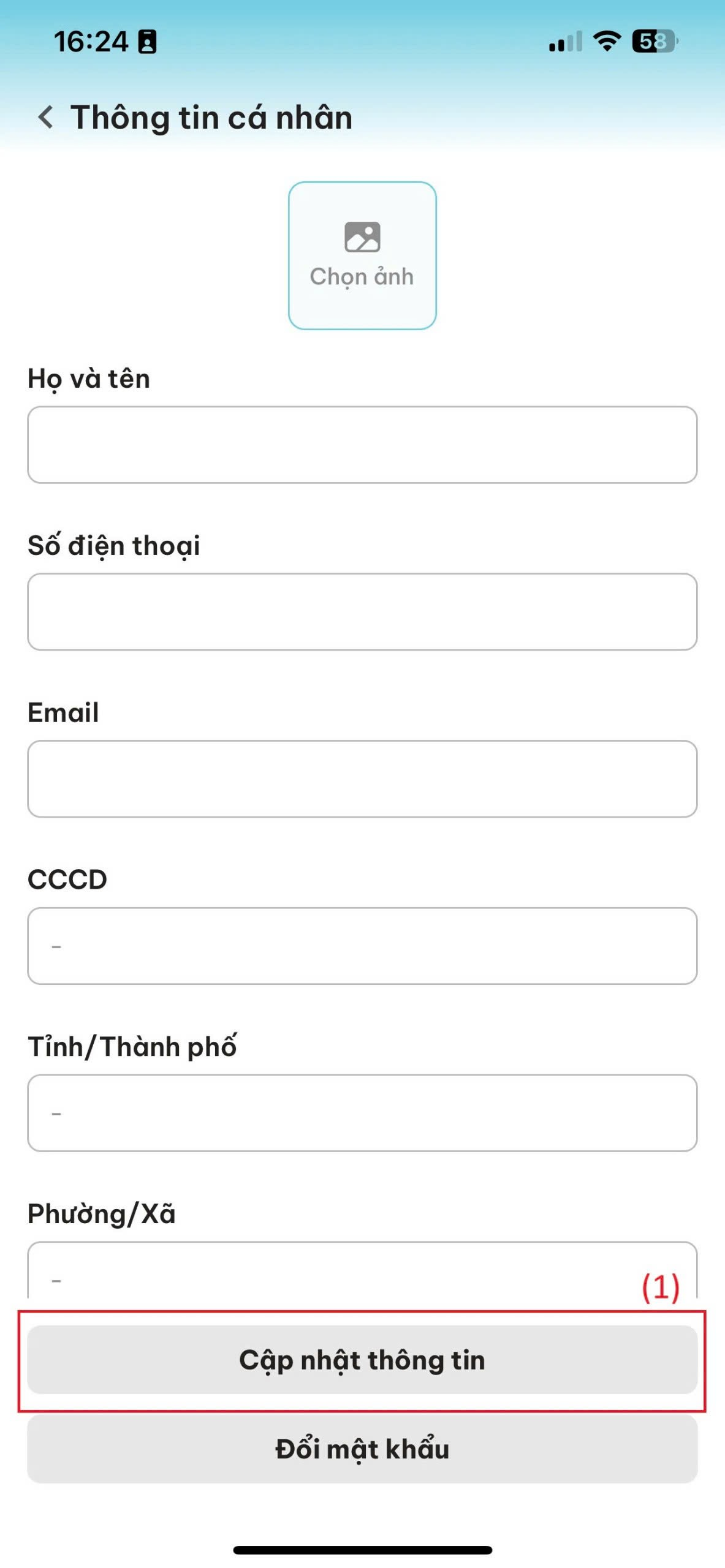Tap Chọn ảnh to pick a photo

(362, 255)
